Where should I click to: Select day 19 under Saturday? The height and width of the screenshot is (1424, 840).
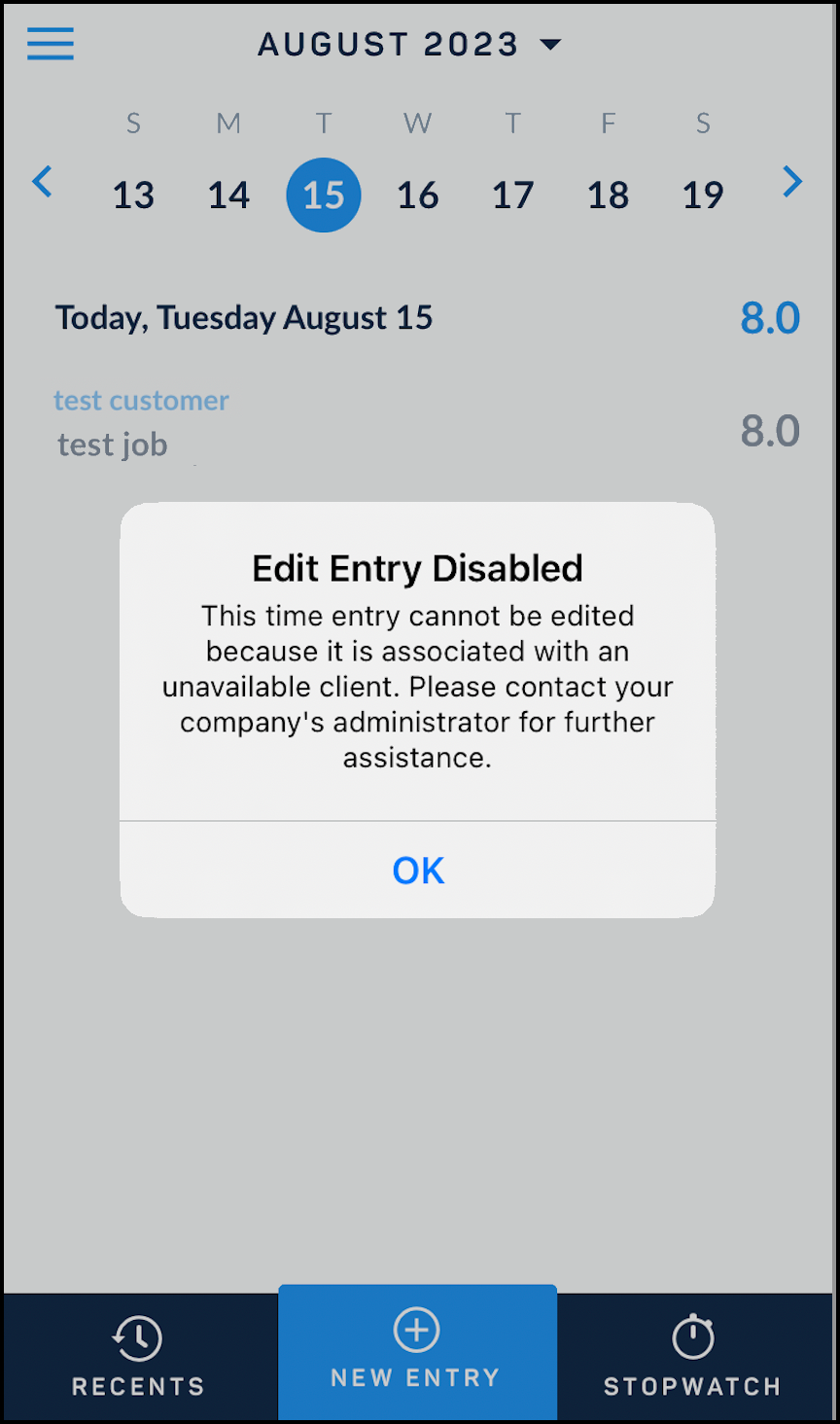pyautogui.click(x=702, y=195)
